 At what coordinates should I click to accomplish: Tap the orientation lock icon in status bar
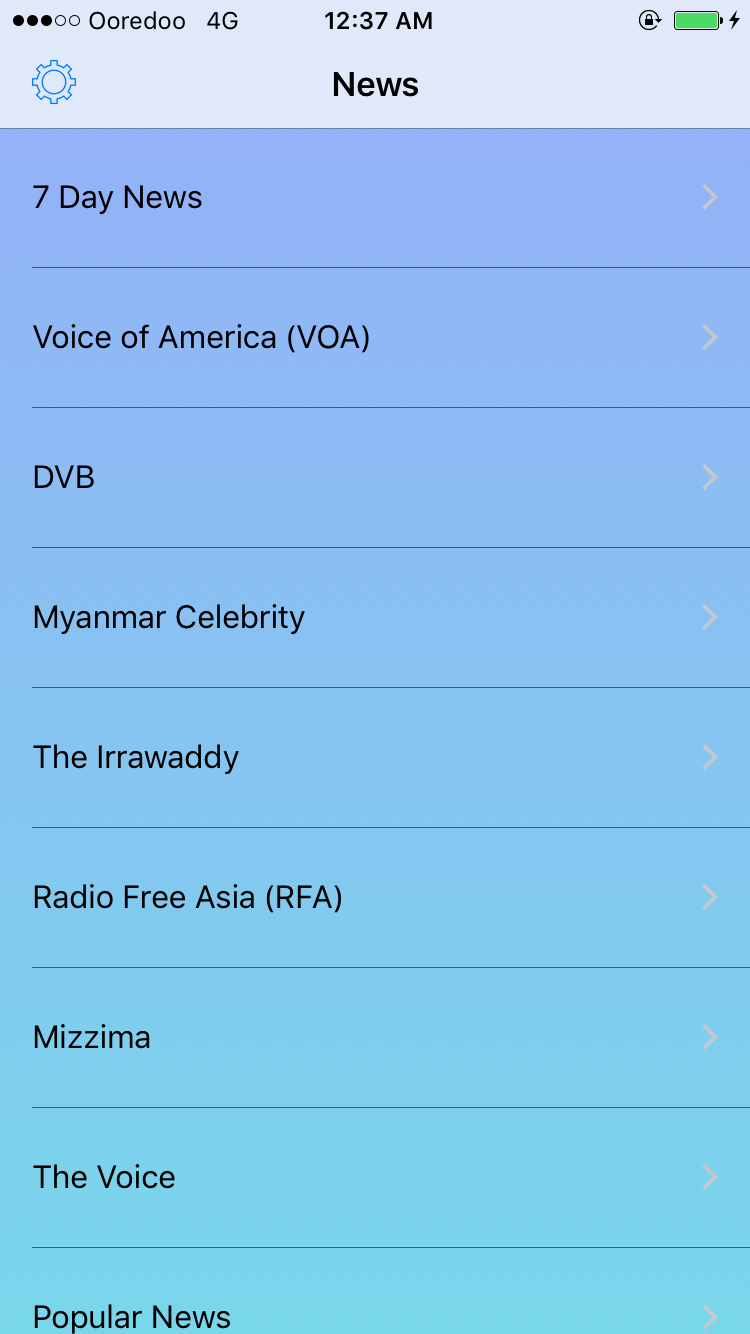coord(649,18)
